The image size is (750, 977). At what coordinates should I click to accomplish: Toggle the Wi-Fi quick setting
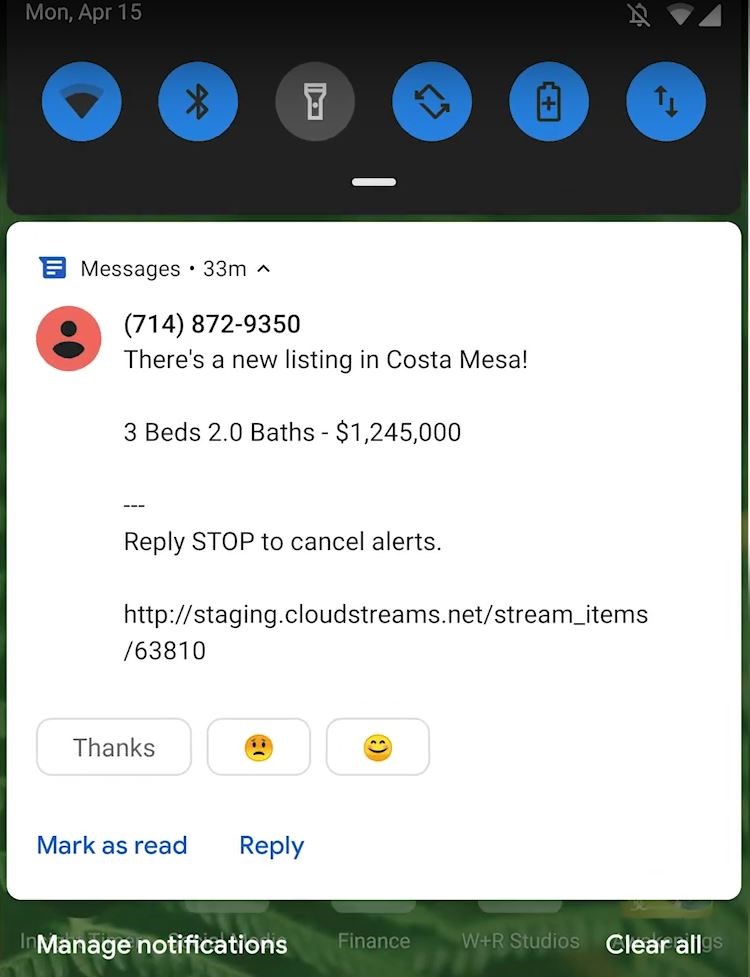coord(82,102)
